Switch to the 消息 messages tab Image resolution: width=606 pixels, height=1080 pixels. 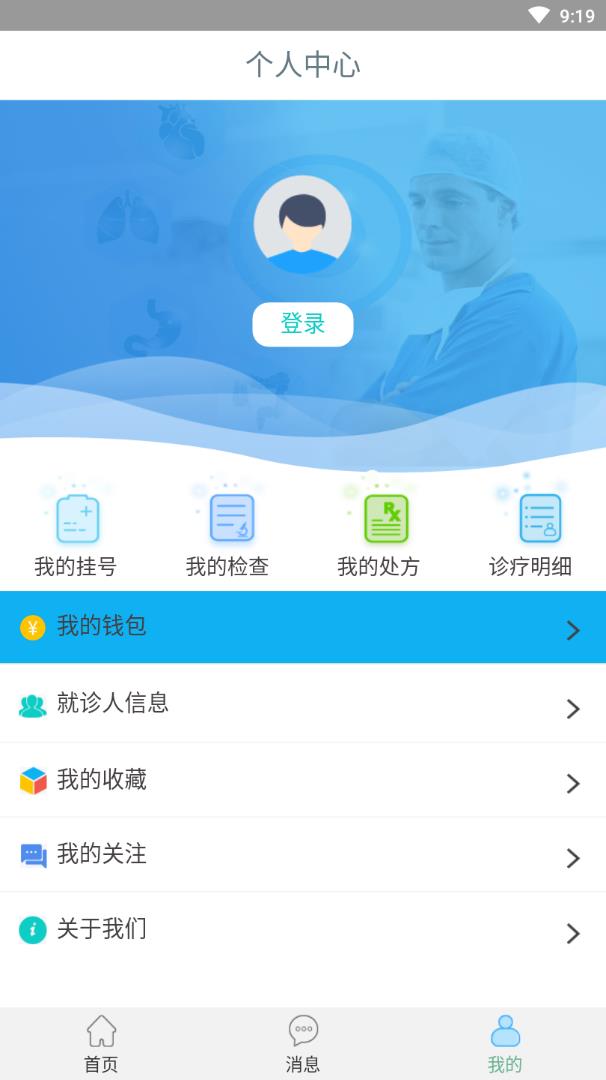303,1044
